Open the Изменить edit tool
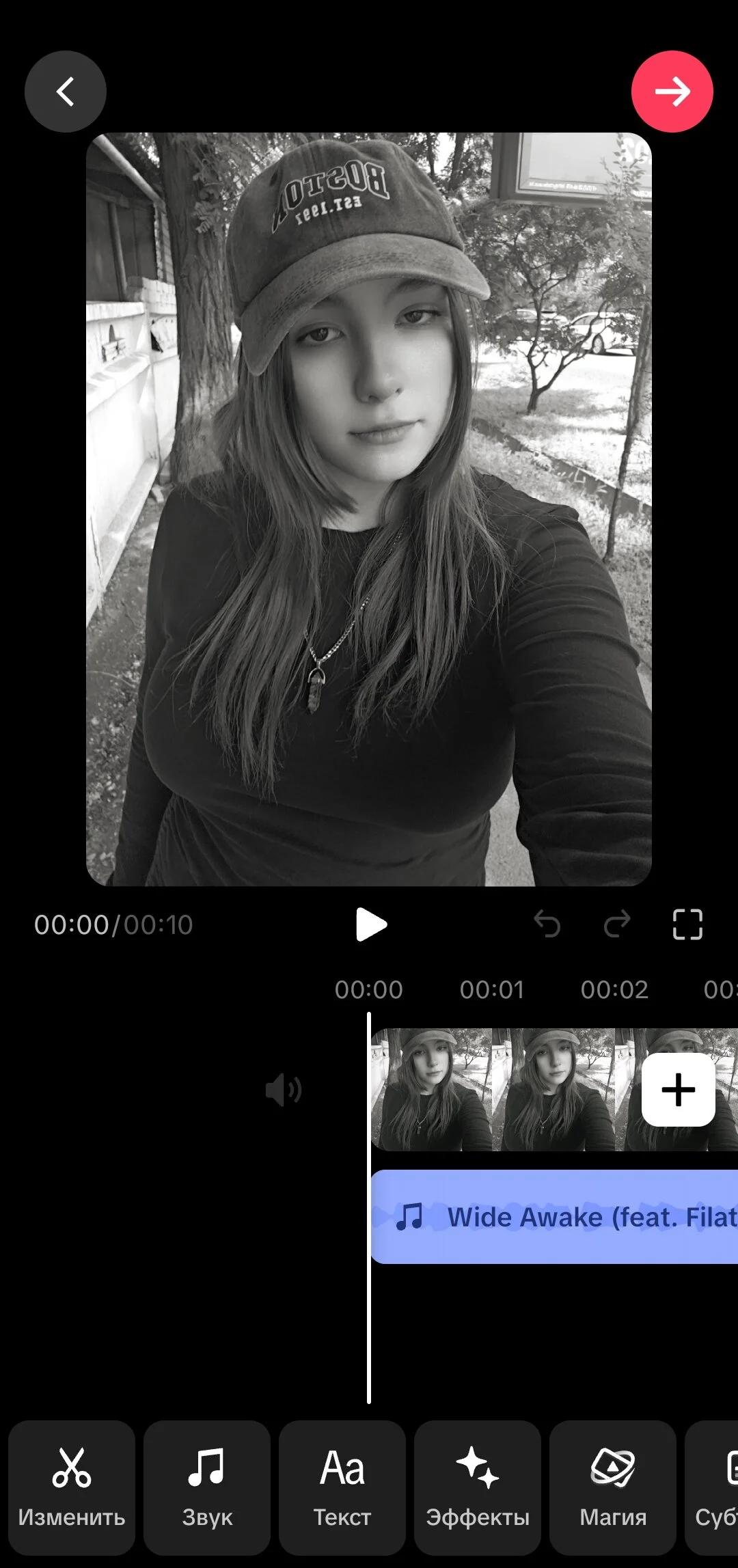The height and width of the screenshot is (1568, 738). click(72, 1487)
